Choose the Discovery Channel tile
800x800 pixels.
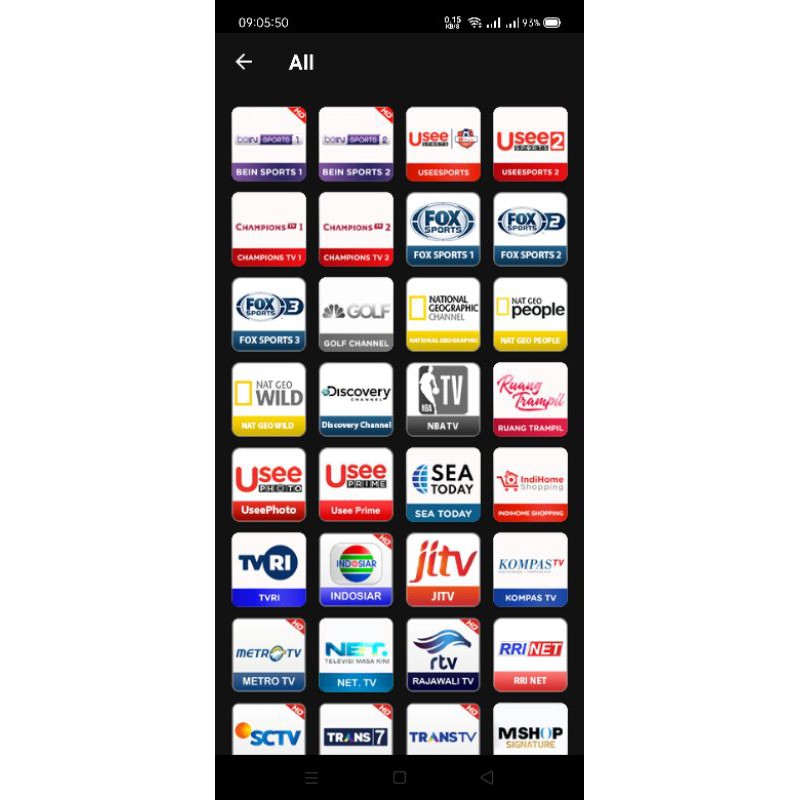click(356, 399)
